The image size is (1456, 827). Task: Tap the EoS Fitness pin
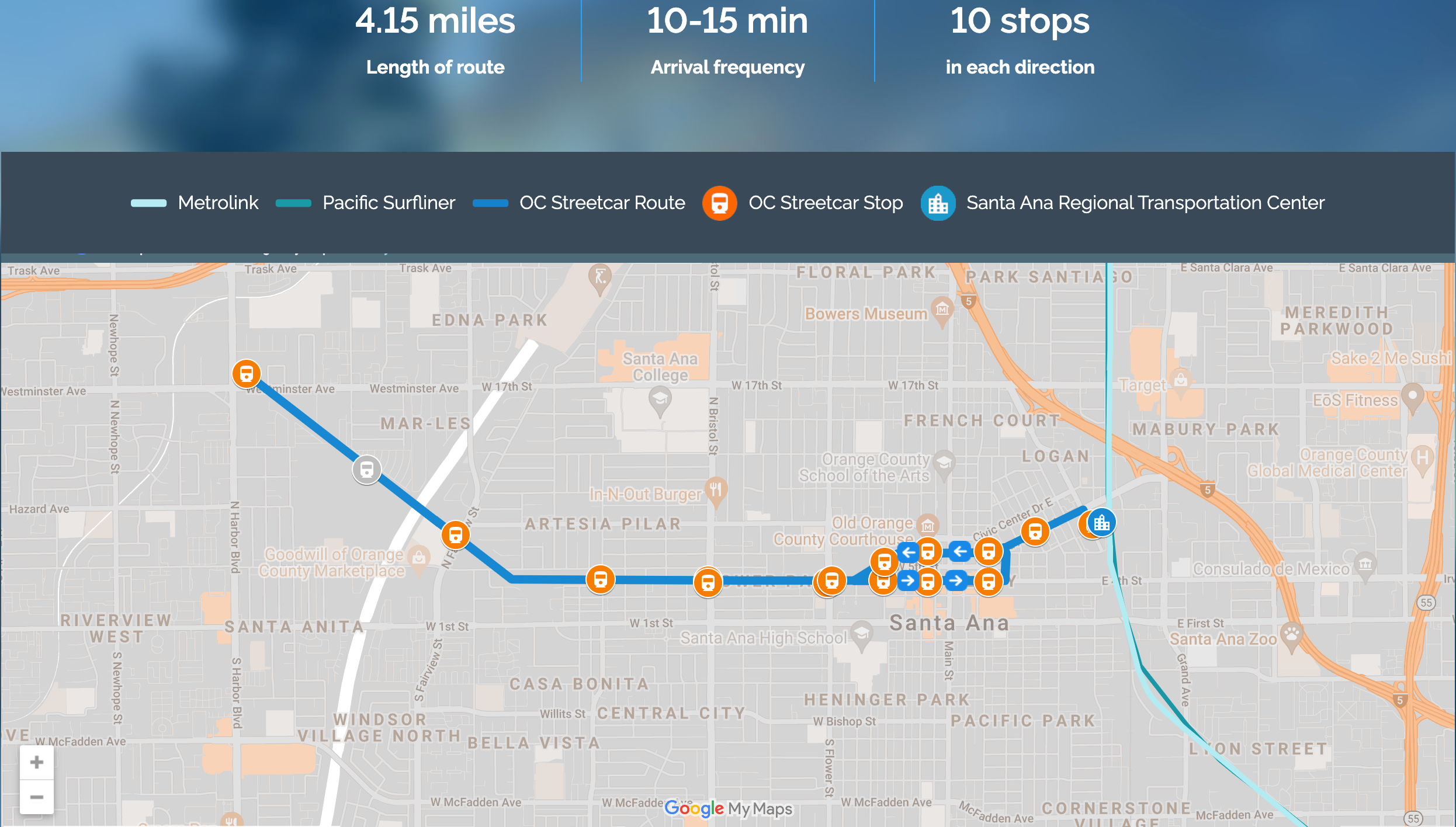pos(1413,396)
